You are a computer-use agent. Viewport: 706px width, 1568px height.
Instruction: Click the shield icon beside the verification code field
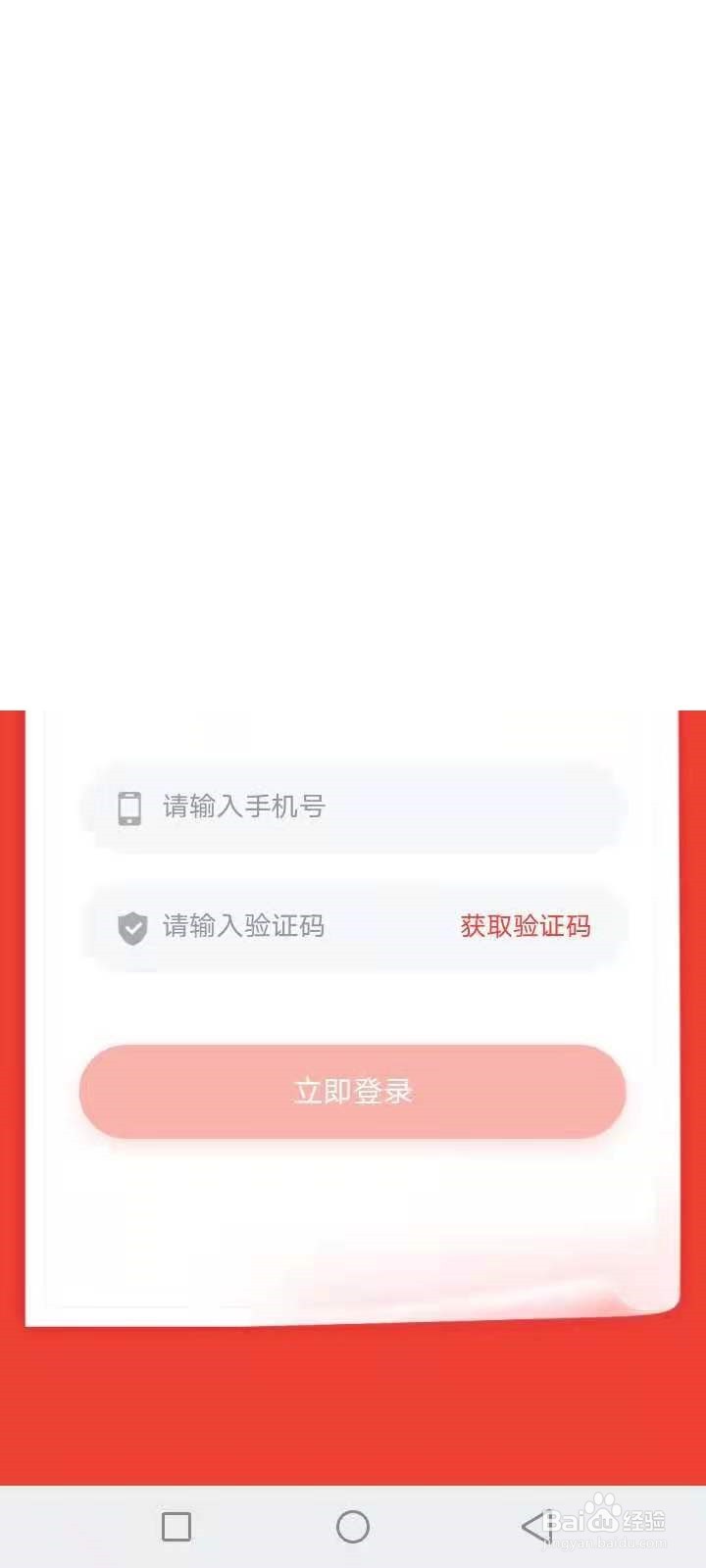[132, 926]
